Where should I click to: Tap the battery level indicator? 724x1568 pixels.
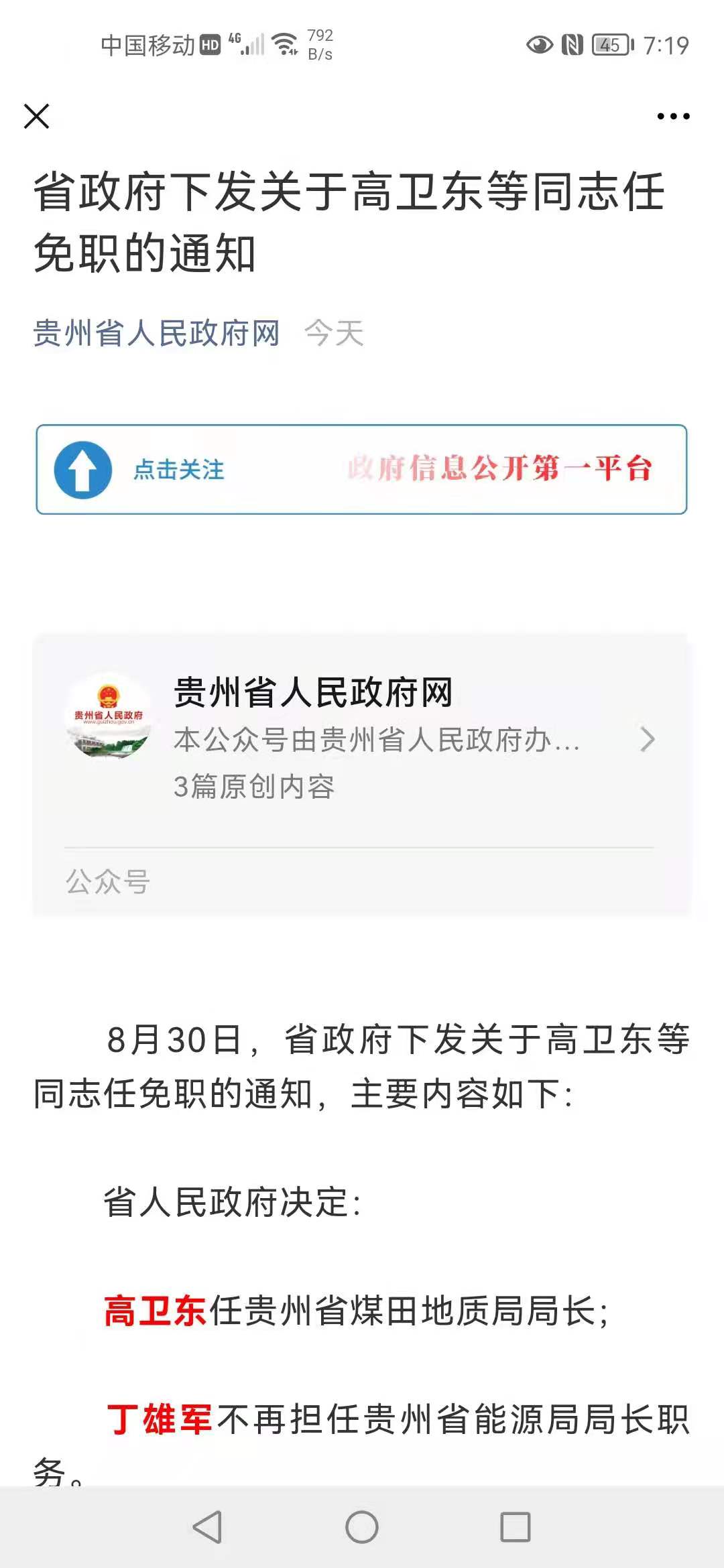(x=610, y=44)
